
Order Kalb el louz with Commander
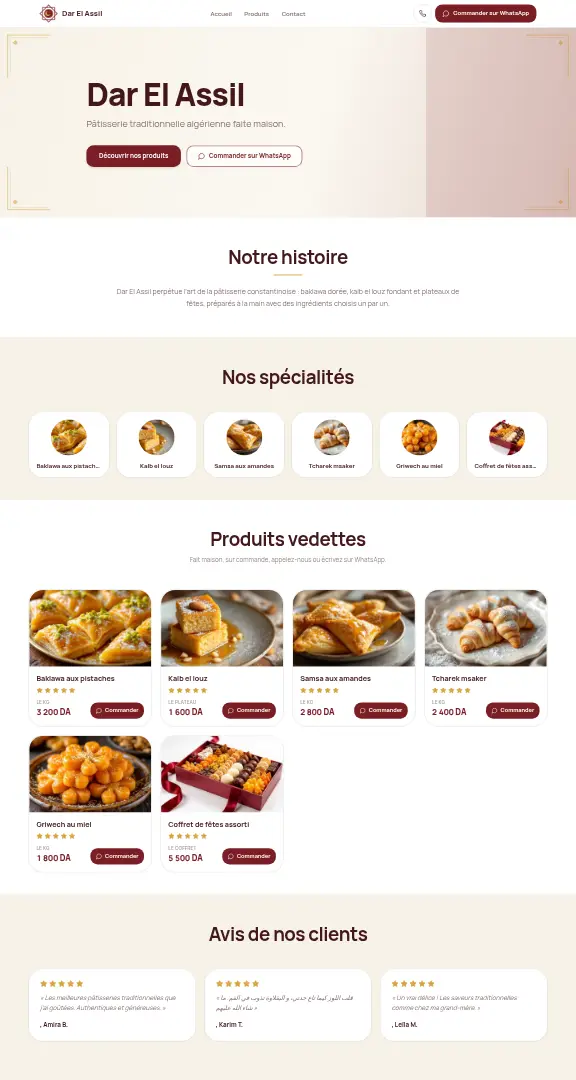(x=249, y=710)
